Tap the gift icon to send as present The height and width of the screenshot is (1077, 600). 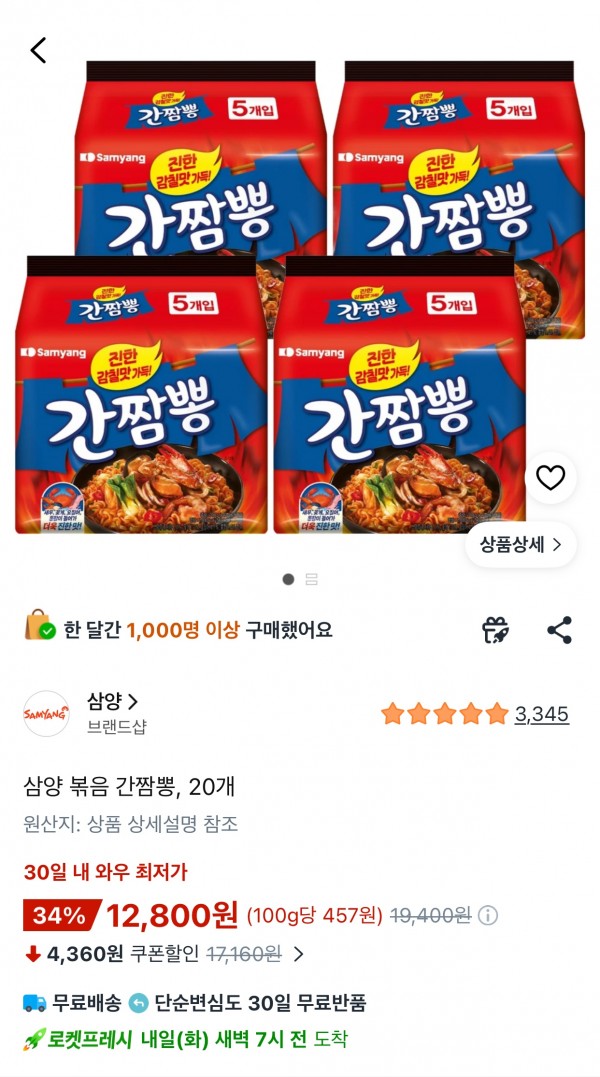click(494, 630)
